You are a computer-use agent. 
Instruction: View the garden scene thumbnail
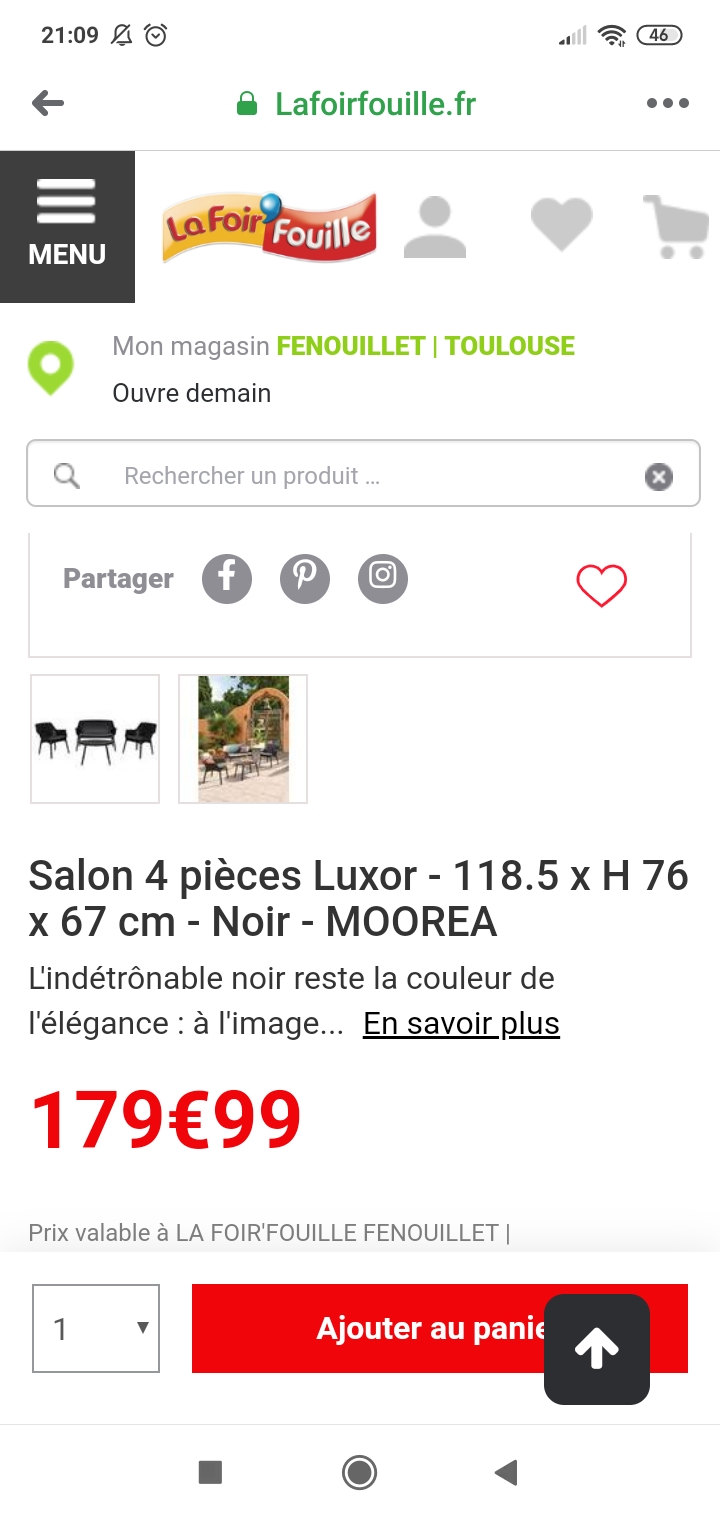(243, 739)
